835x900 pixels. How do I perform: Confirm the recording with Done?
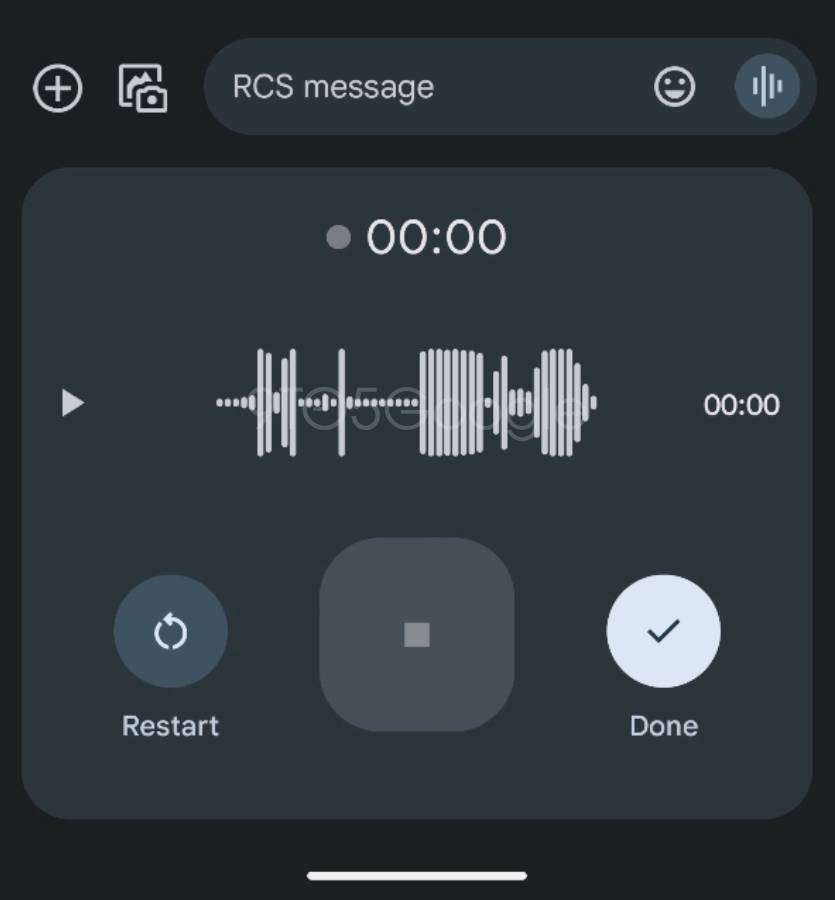[x=663, y=631]
